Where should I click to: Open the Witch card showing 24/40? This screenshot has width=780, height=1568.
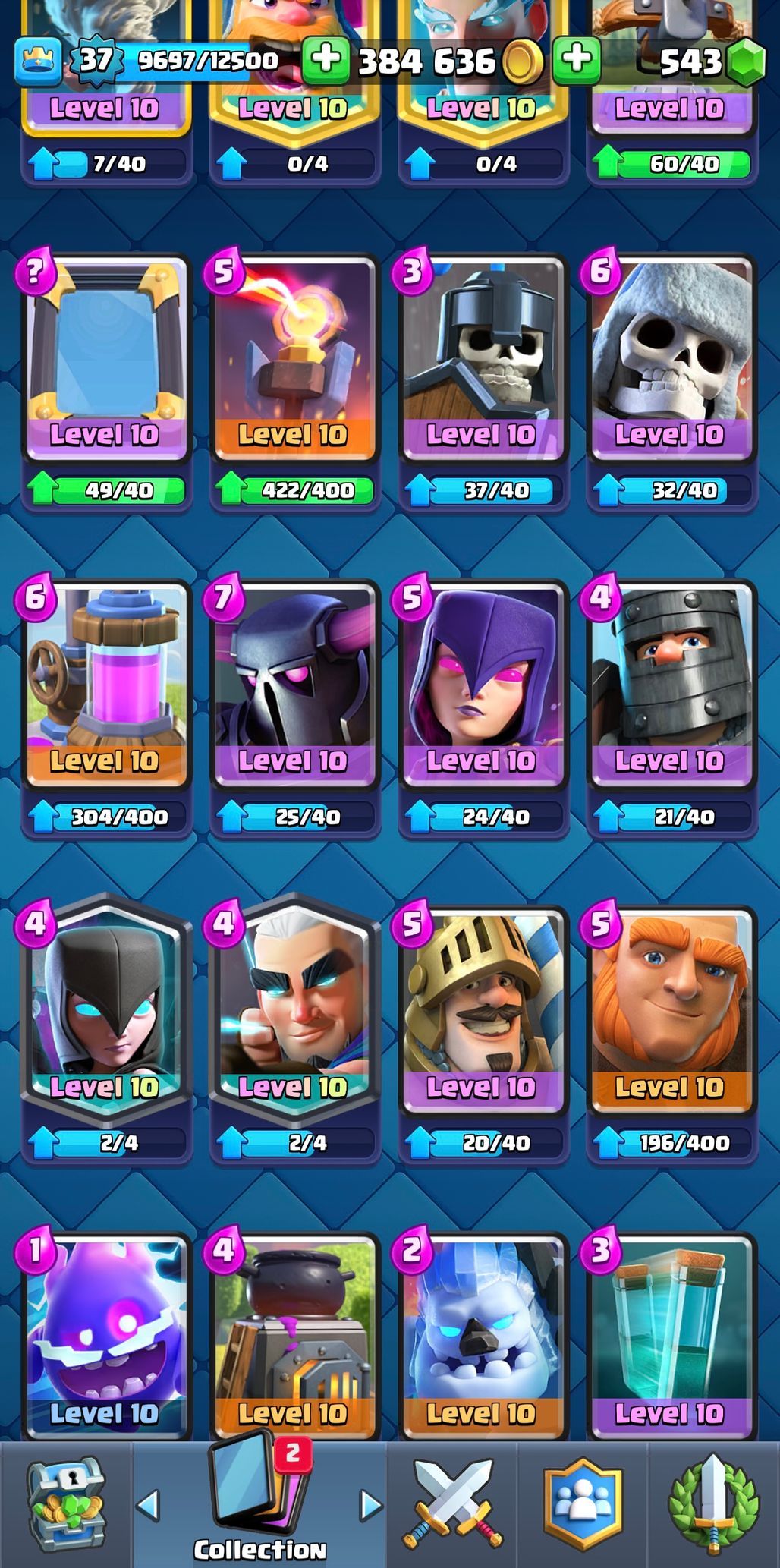pyautogui.click(x=483, y=685)
